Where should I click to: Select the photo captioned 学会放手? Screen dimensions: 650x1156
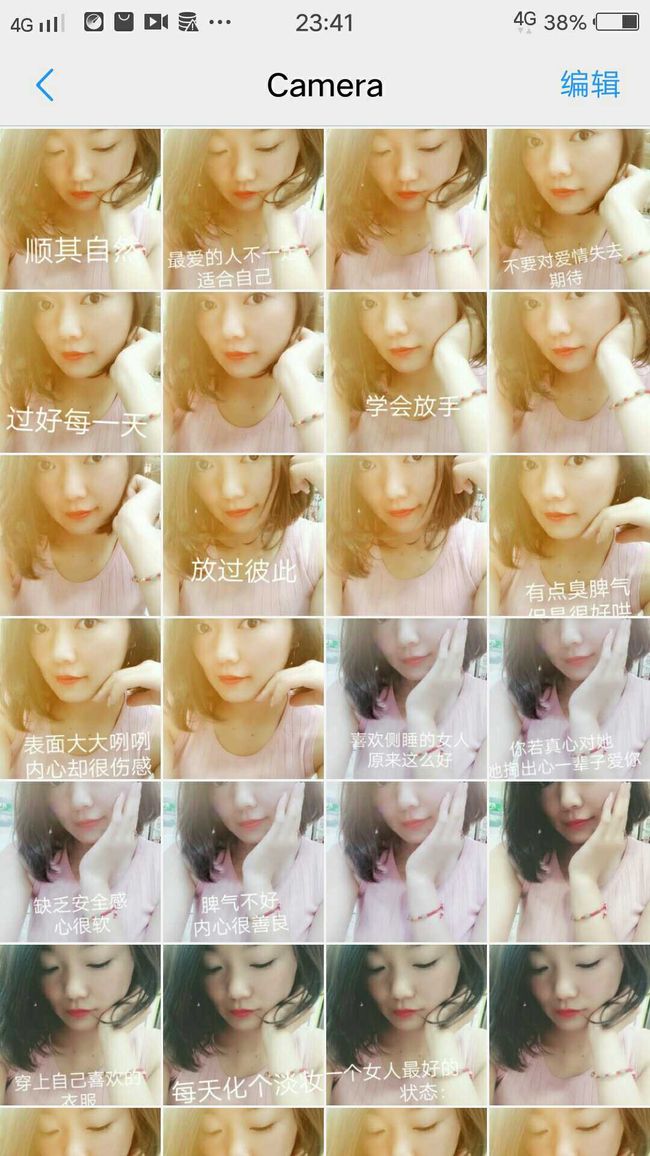406,372
